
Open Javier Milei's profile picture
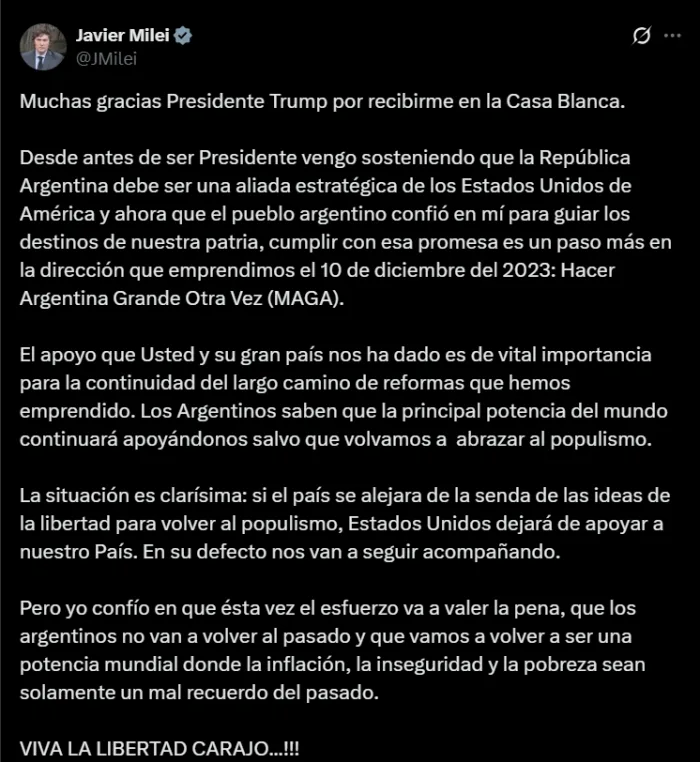[43, 46]
